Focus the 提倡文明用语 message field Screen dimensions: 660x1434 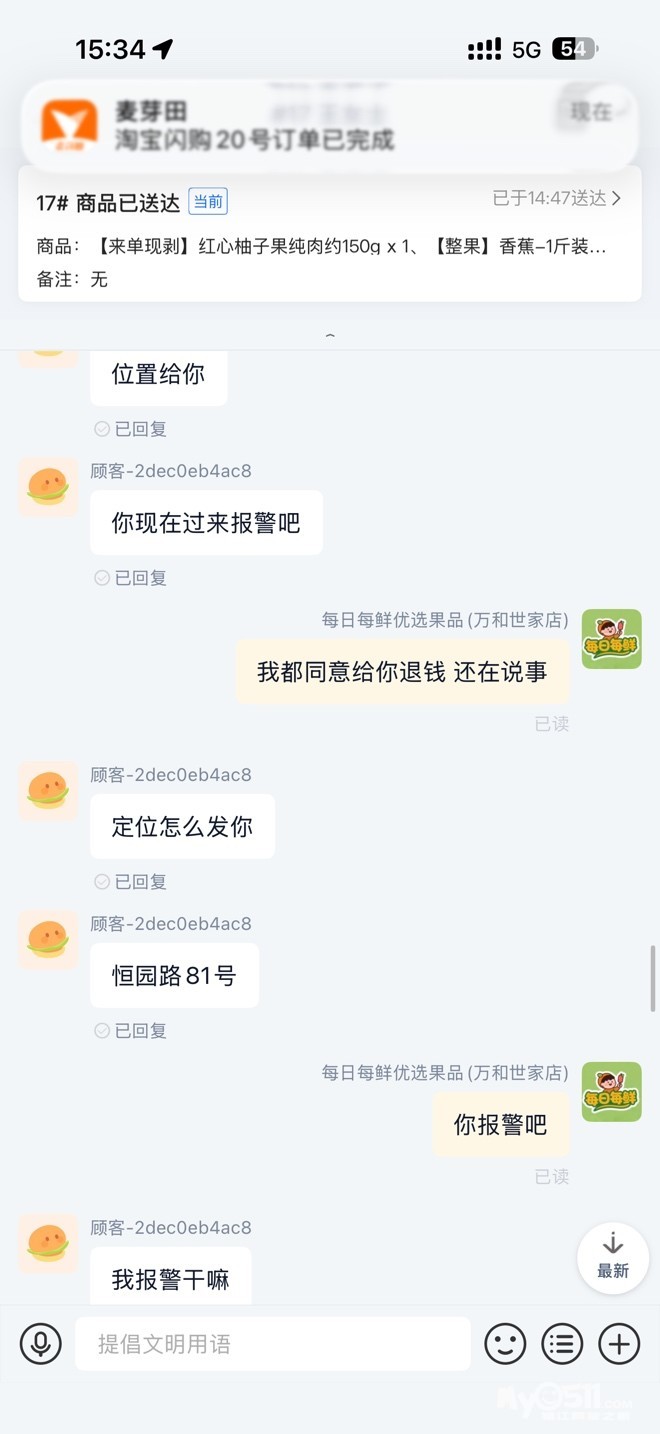tap(272, 1344)
